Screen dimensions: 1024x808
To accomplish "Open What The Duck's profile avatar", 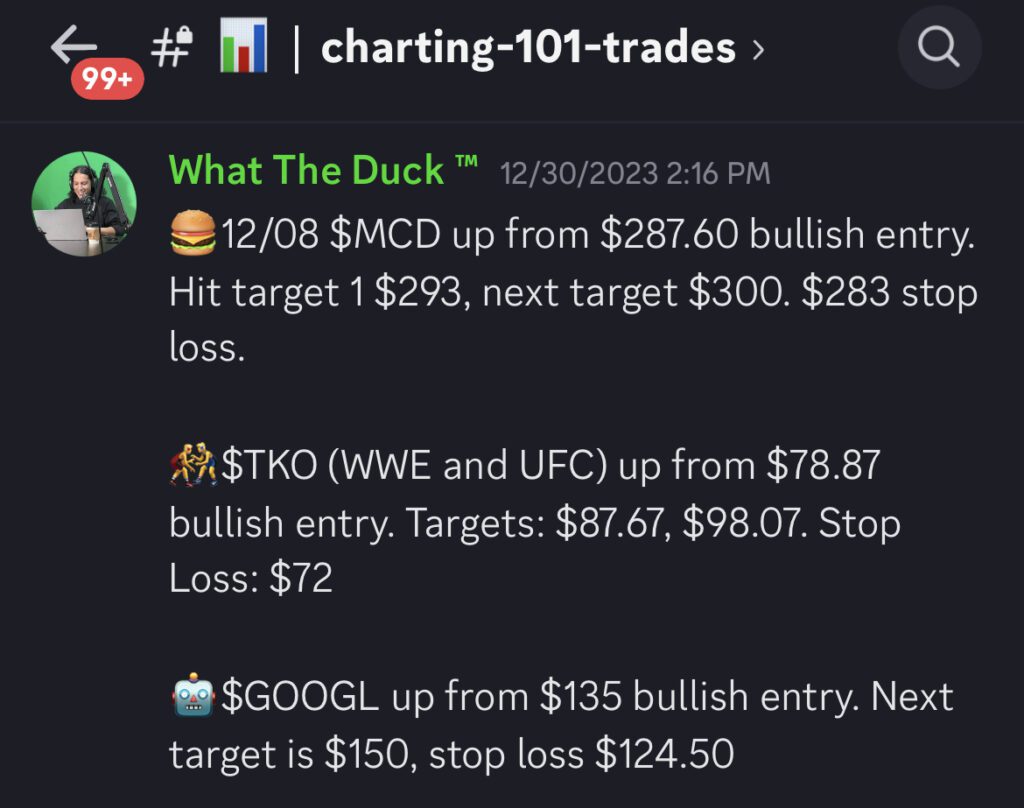I will click(84, 203).
